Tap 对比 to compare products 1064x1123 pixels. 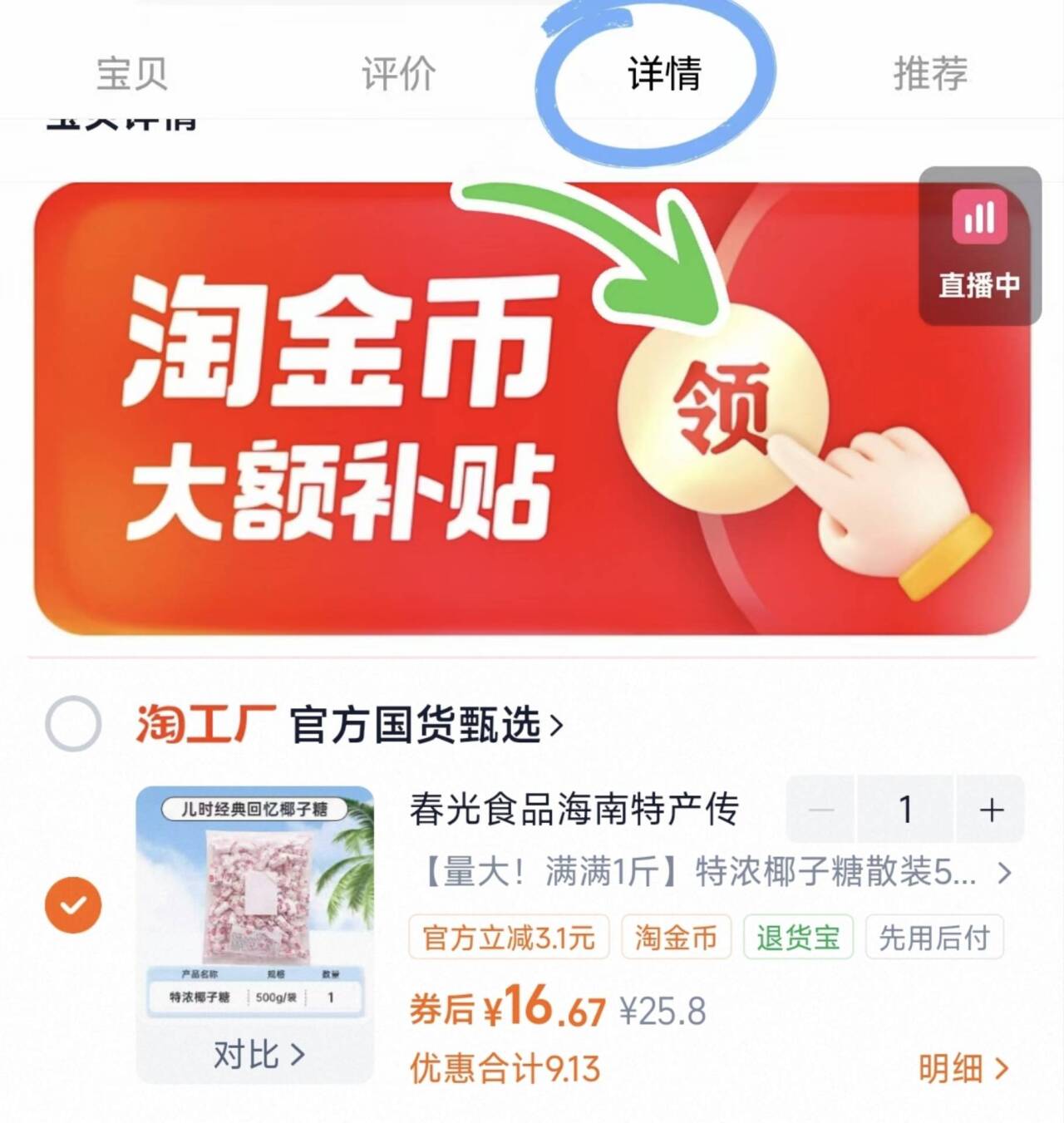[258, 1055]
